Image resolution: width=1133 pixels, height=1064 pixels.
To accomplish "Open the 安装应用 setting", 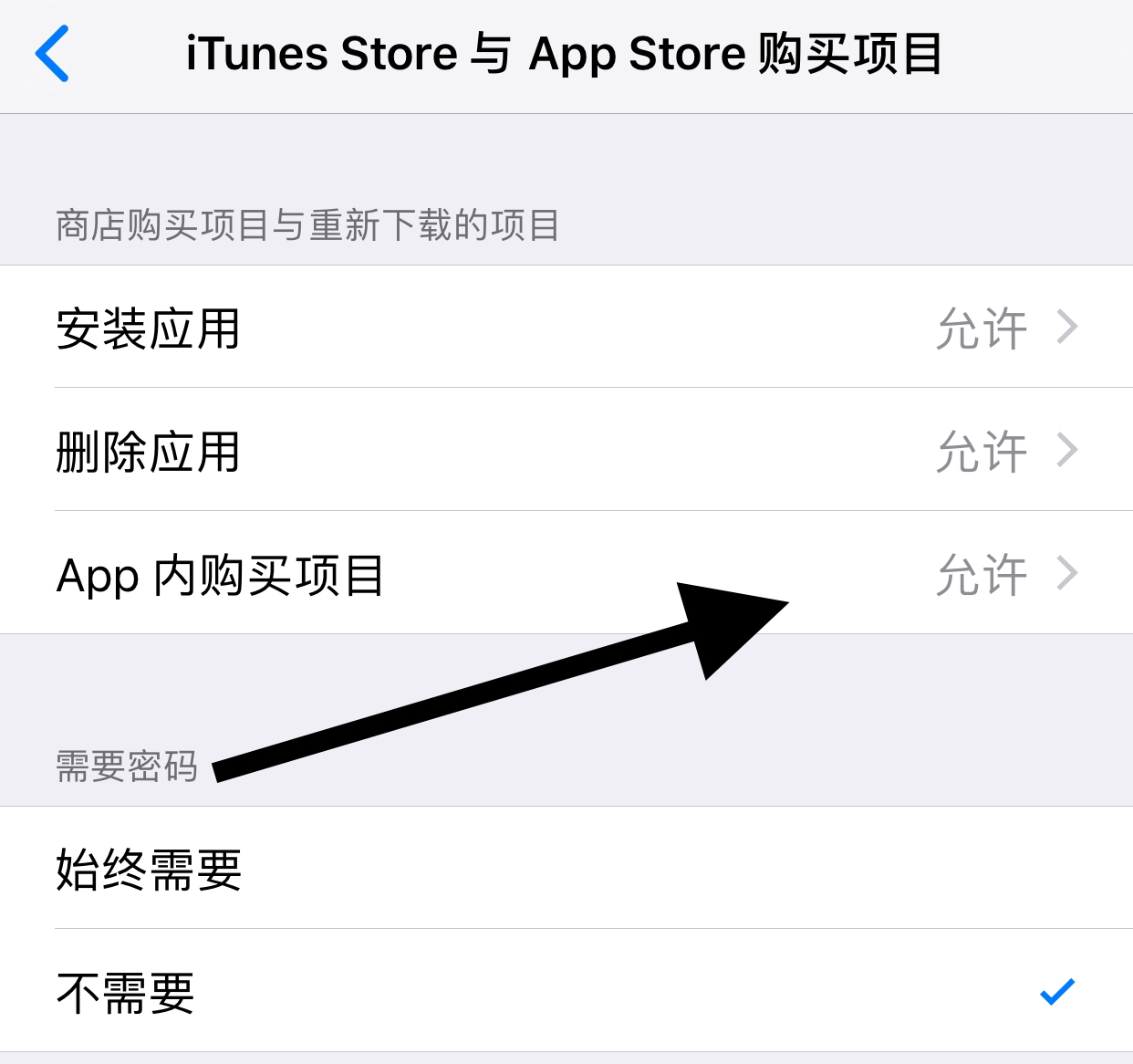I will 566,328.
